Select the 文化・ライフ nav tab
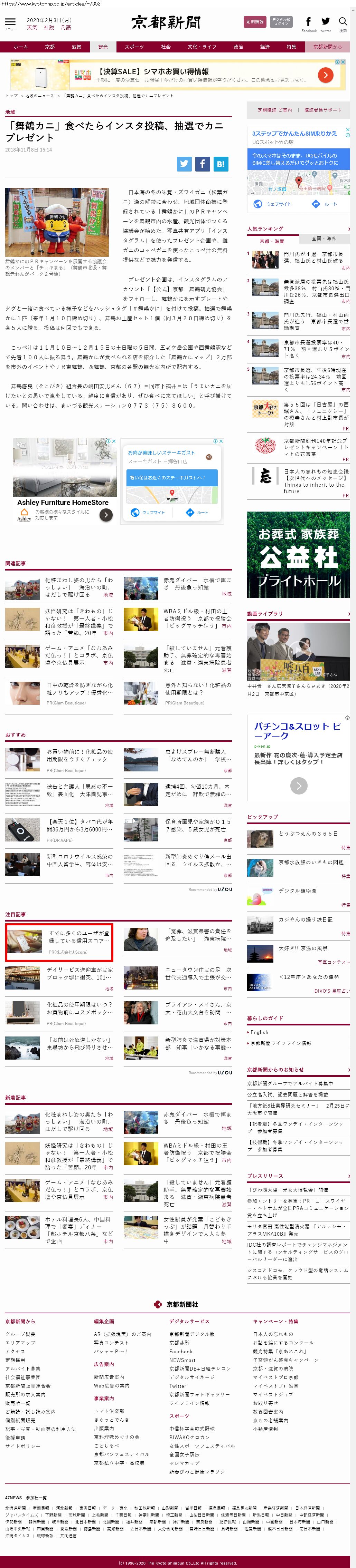 click(x=202, y=46)
